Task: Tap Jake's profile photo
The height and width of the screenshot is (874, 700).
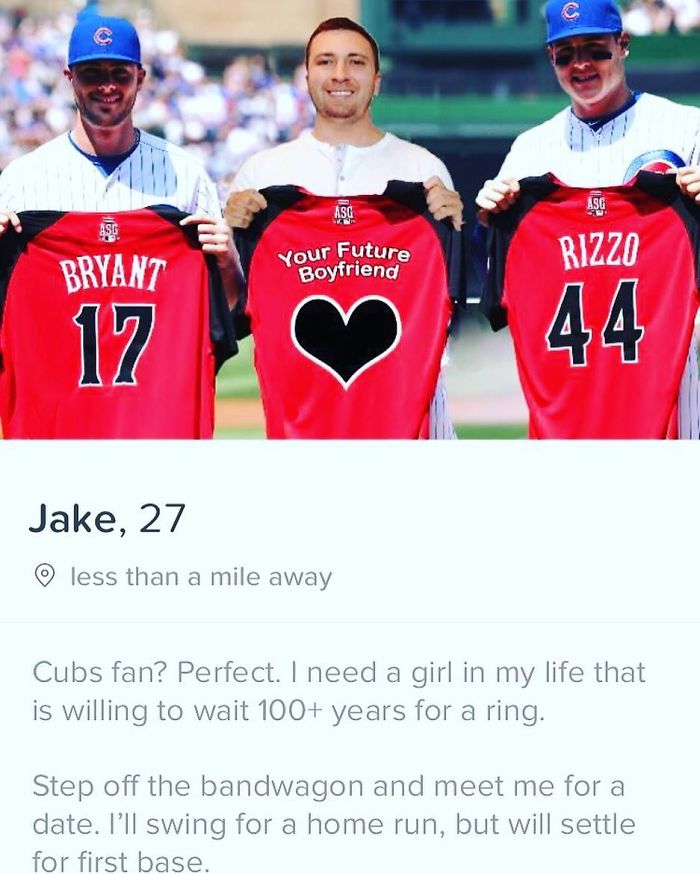Action: (350, 220)
